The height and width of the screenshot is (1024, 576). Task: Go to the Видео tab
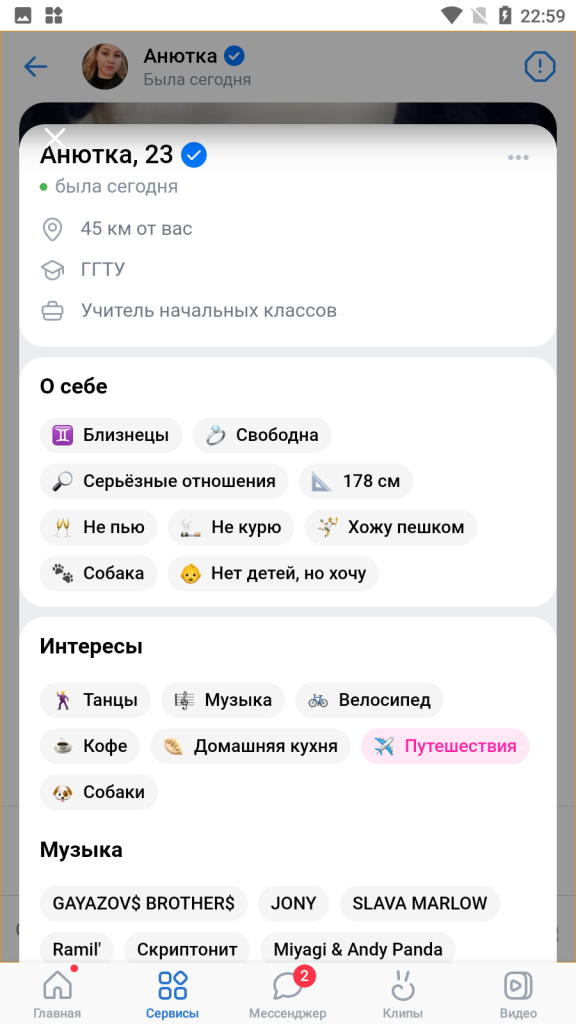tap(518, 993)
